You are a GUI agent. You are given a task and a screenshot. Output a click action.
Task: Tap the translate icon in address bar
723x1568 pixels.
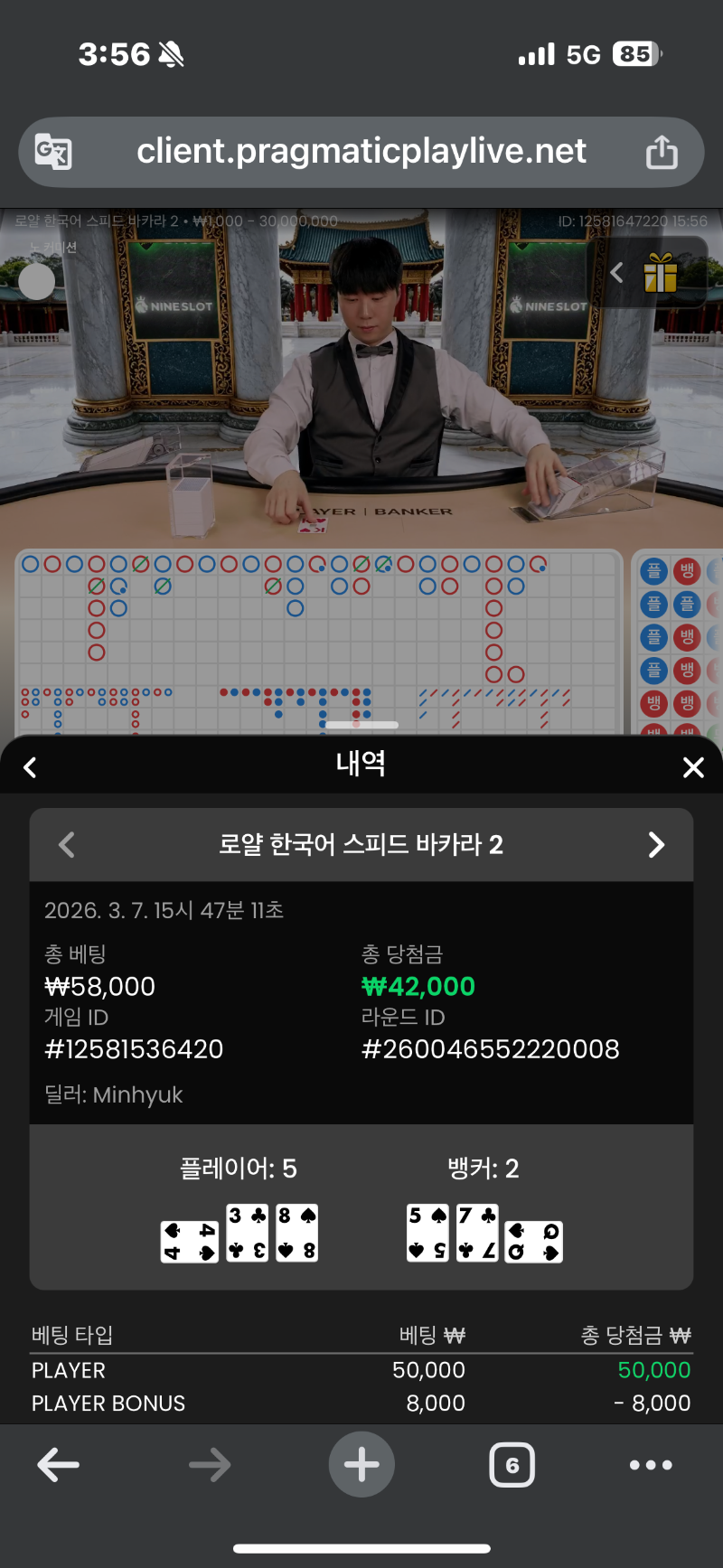click(x=53, y=151)
